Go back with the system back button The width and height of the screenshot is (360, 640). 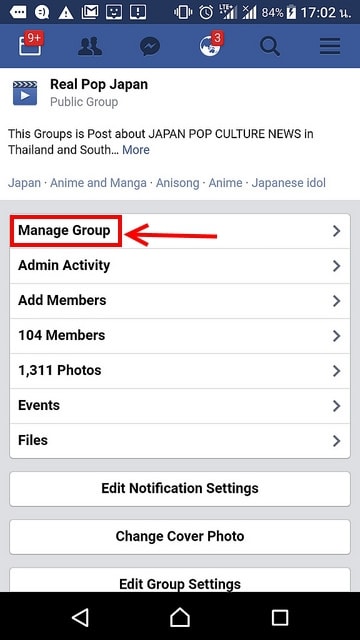tap(80, 617)
